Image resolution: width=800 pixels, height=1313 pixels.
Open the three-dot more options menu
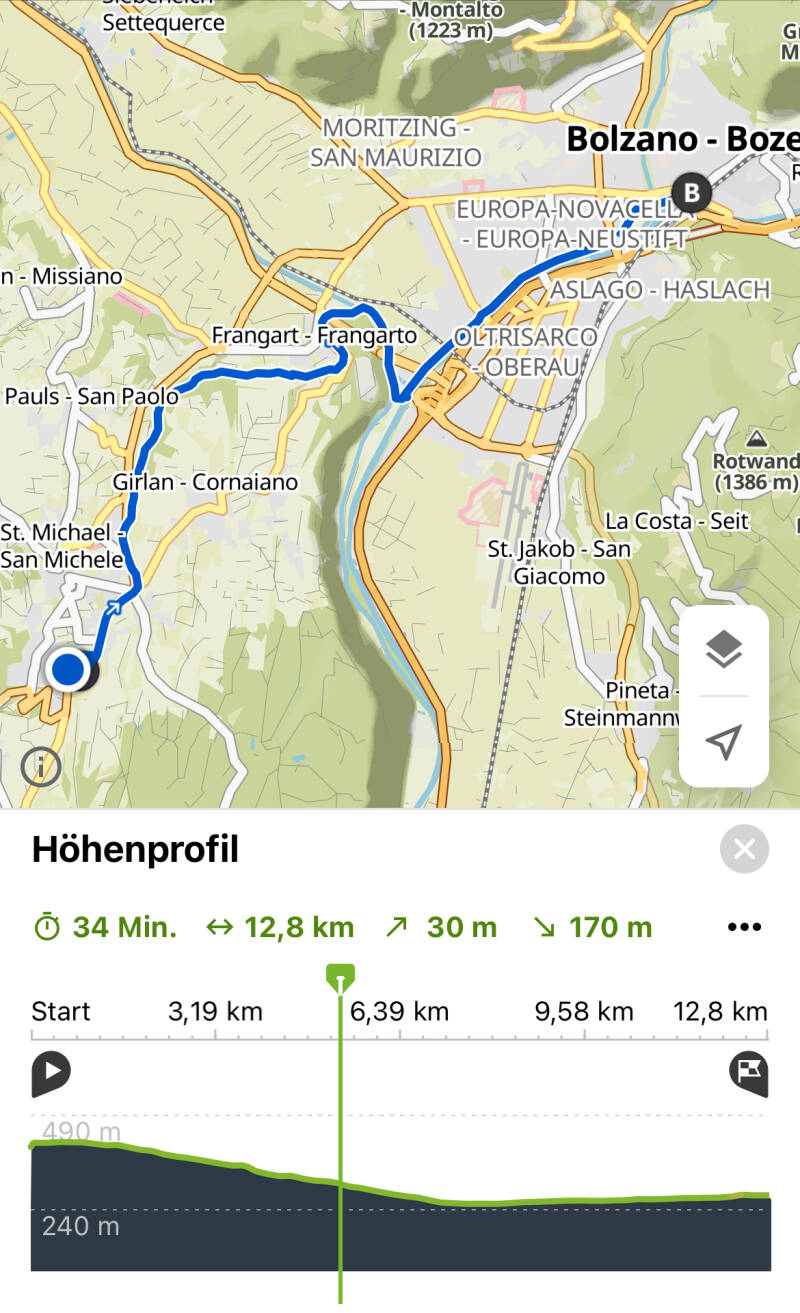744,927
